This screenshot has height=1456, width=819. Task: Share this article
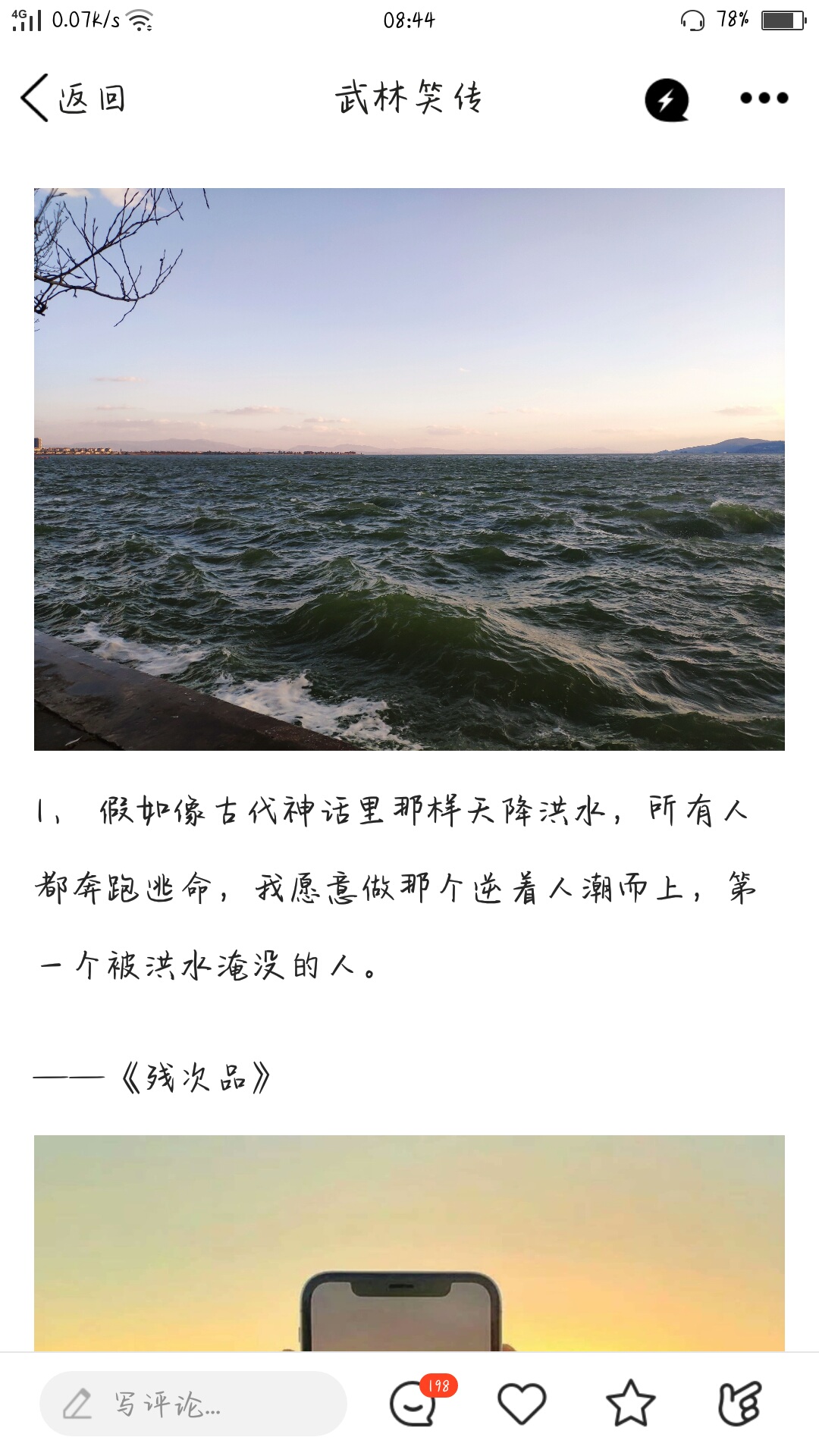coord(739,1404)
